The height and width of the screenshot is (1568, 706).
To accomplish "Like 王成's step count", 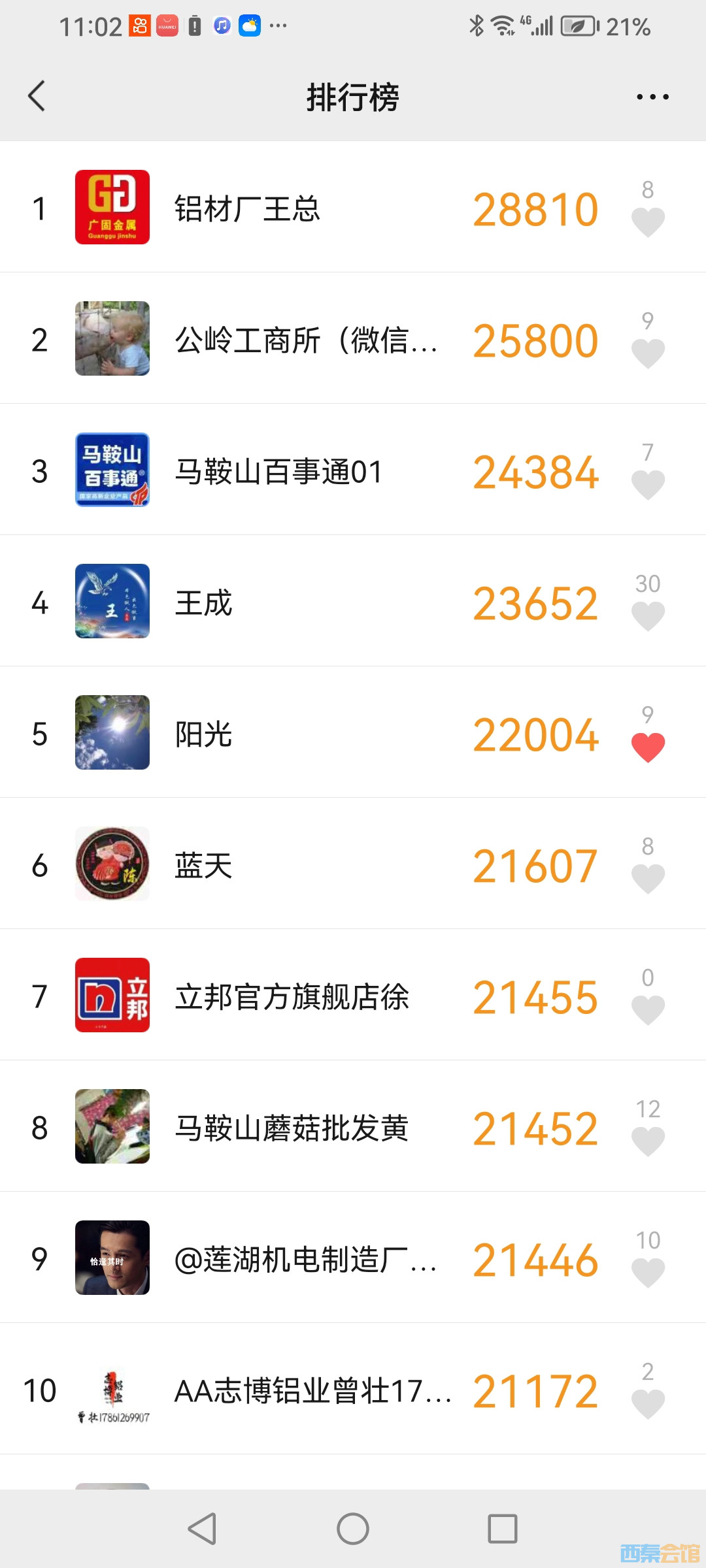I will (647, 616).
